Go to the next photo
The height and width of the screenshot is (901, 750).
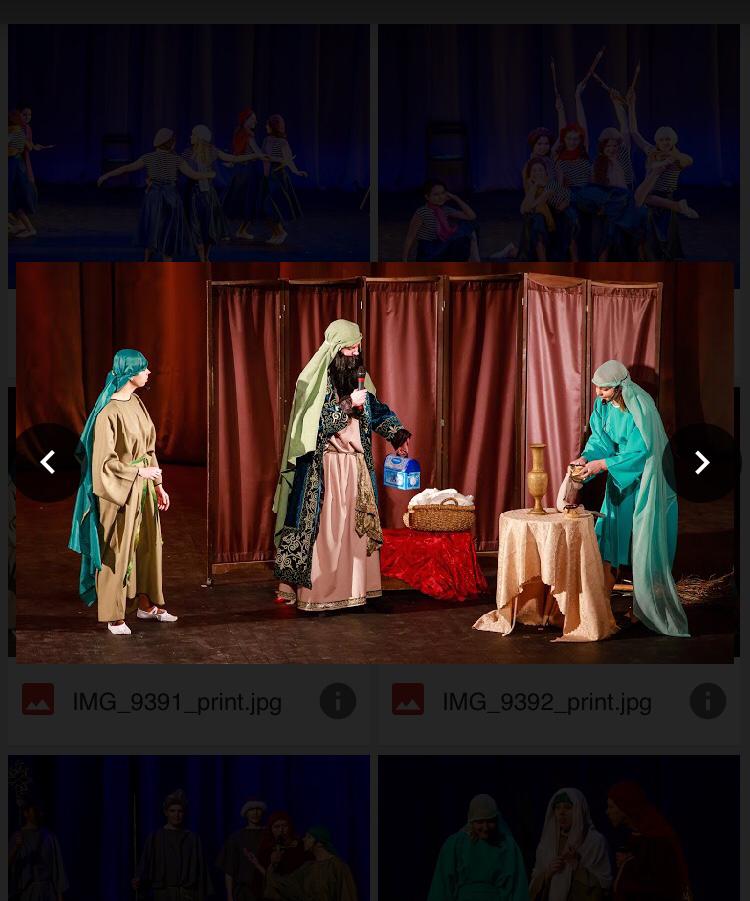coord(702,462)
